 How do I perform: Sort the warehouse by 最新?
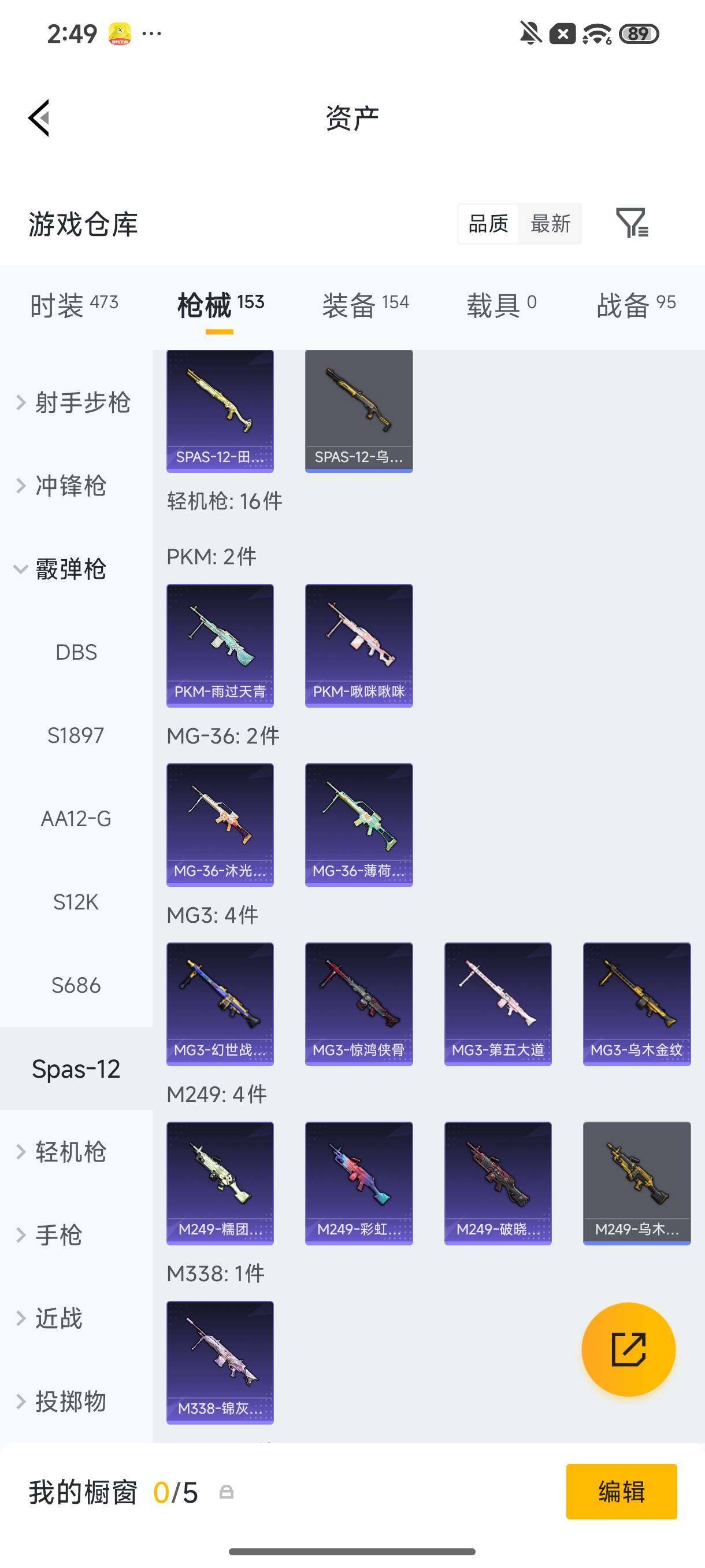point(550,223)
